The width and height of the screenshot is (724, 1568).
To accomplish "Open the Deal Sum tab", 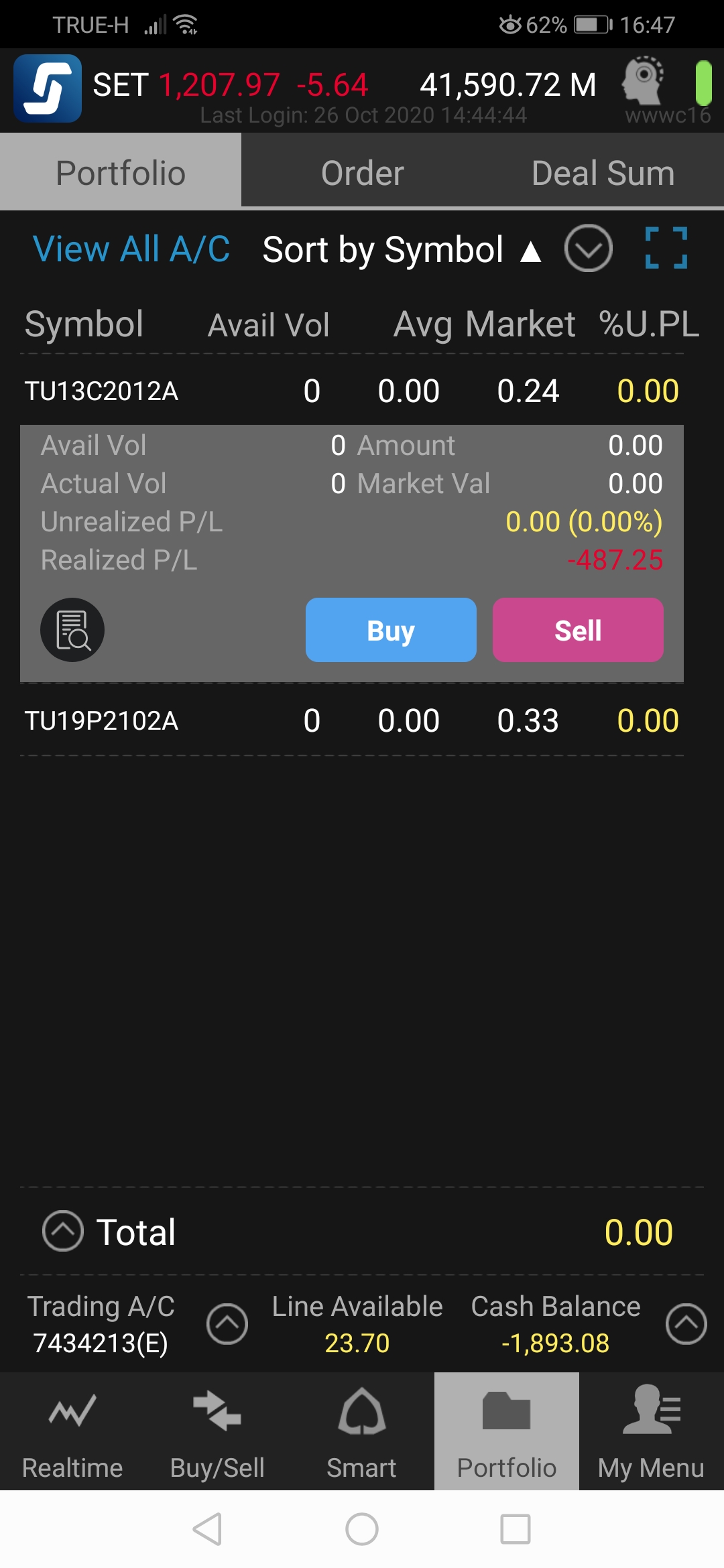I will point(603,173).
